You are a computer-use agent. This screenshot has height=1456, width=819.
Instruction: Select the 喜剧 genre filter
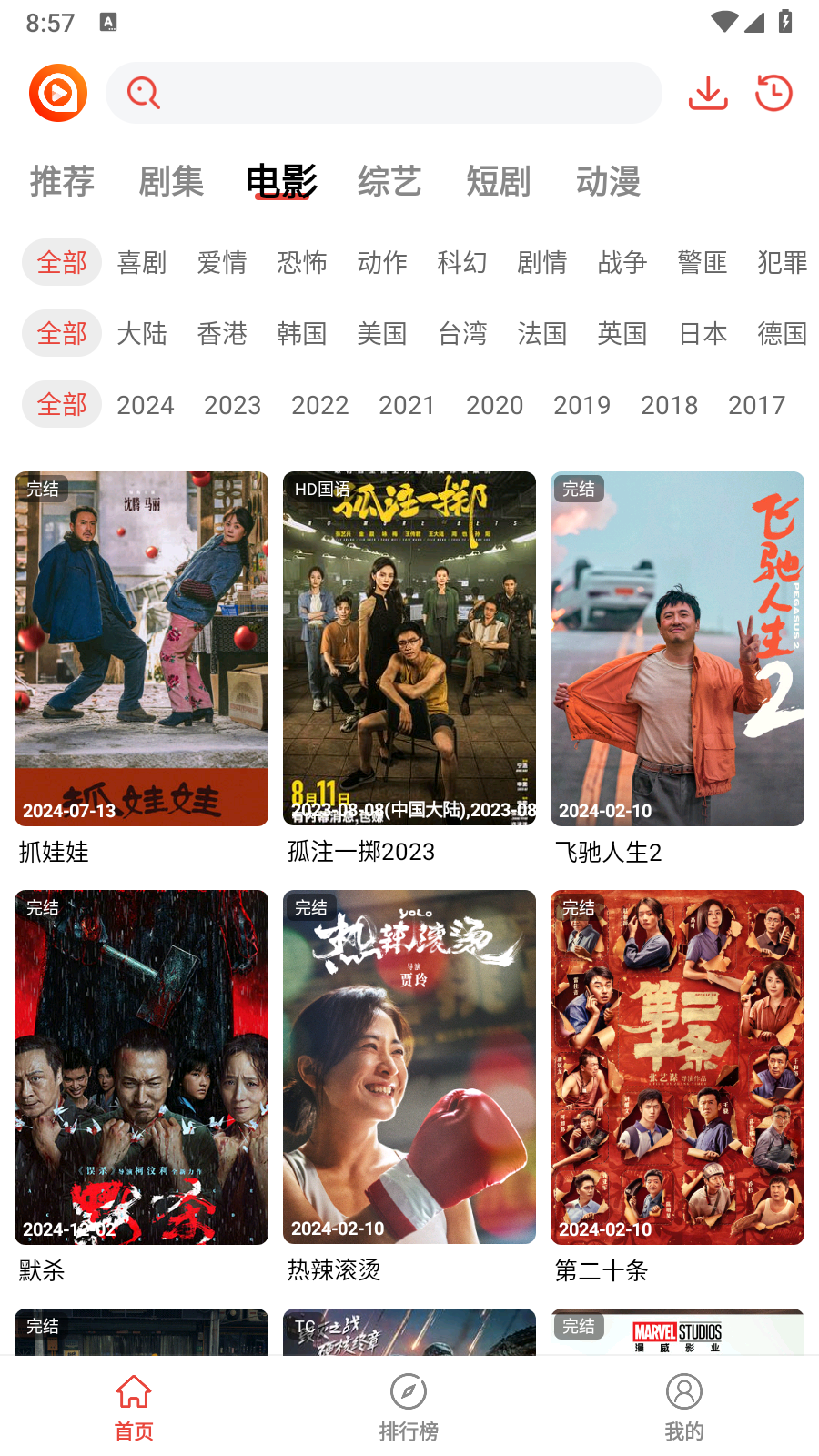click(142, 262)
